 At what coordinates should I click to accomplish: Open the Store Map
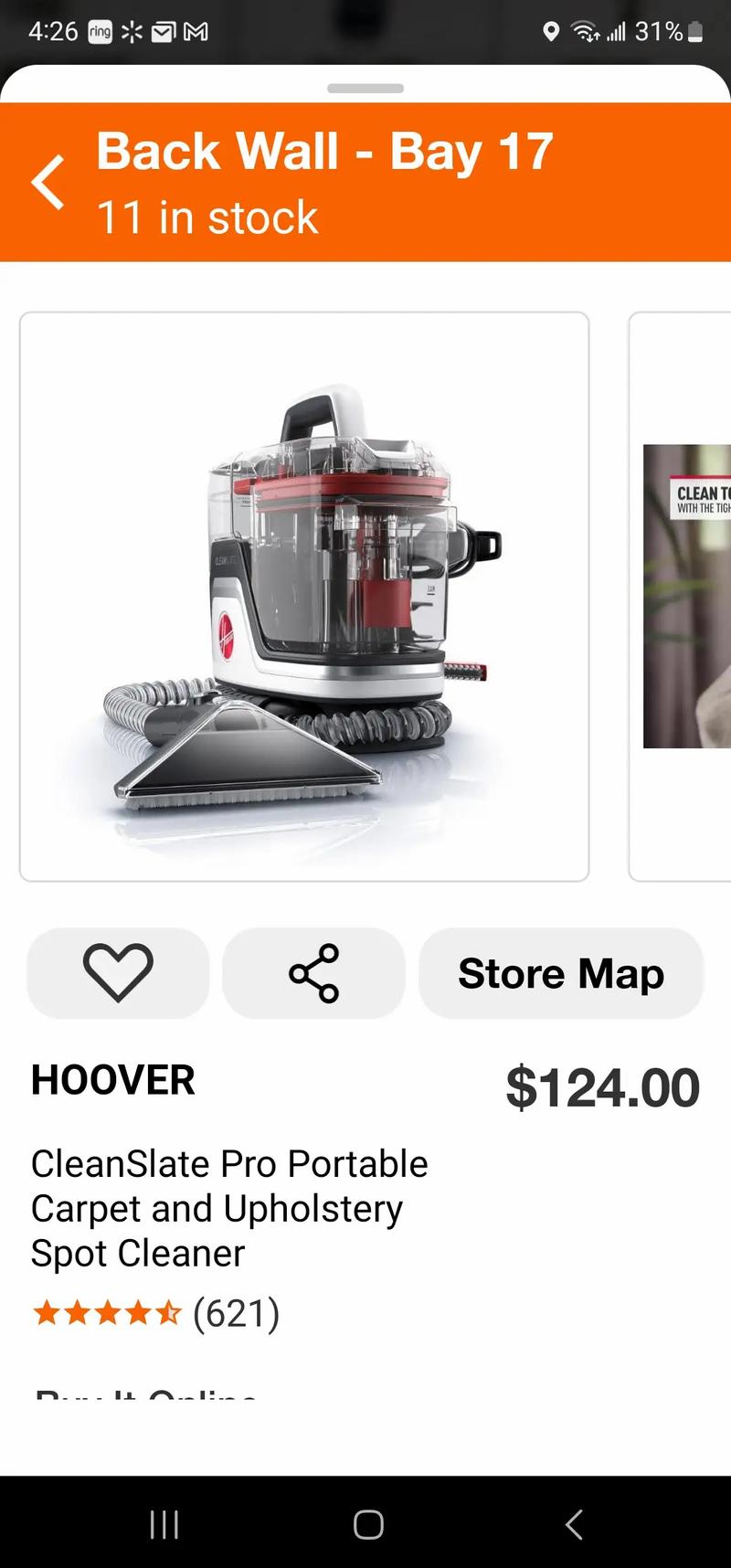[x=560, y=973]
